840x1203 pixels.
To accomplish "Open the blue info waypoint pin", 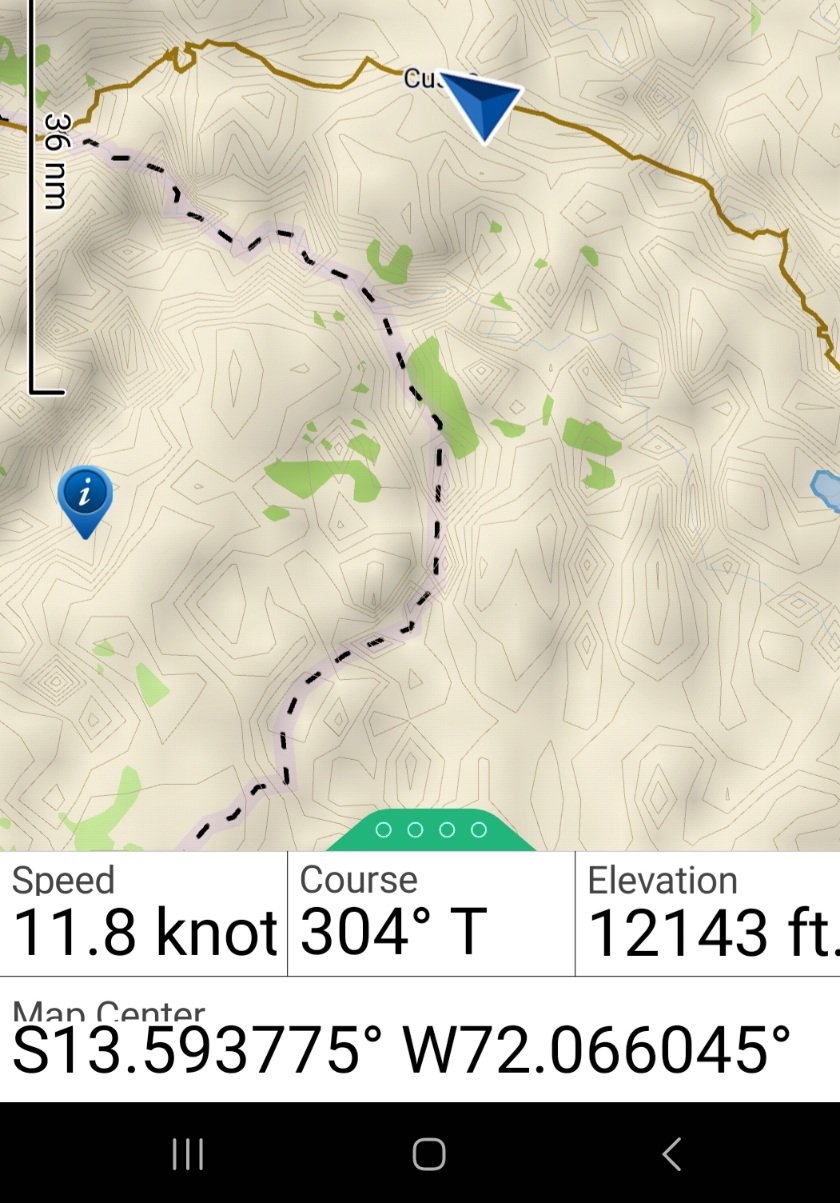I will 85,495.
